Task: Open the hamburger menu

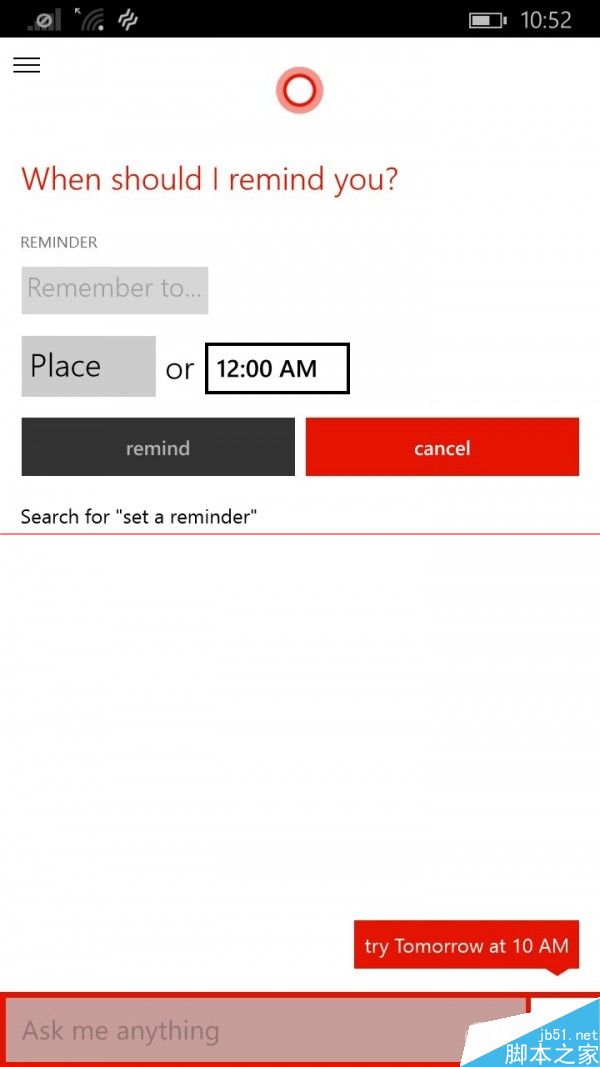Action: click(27, 65)
